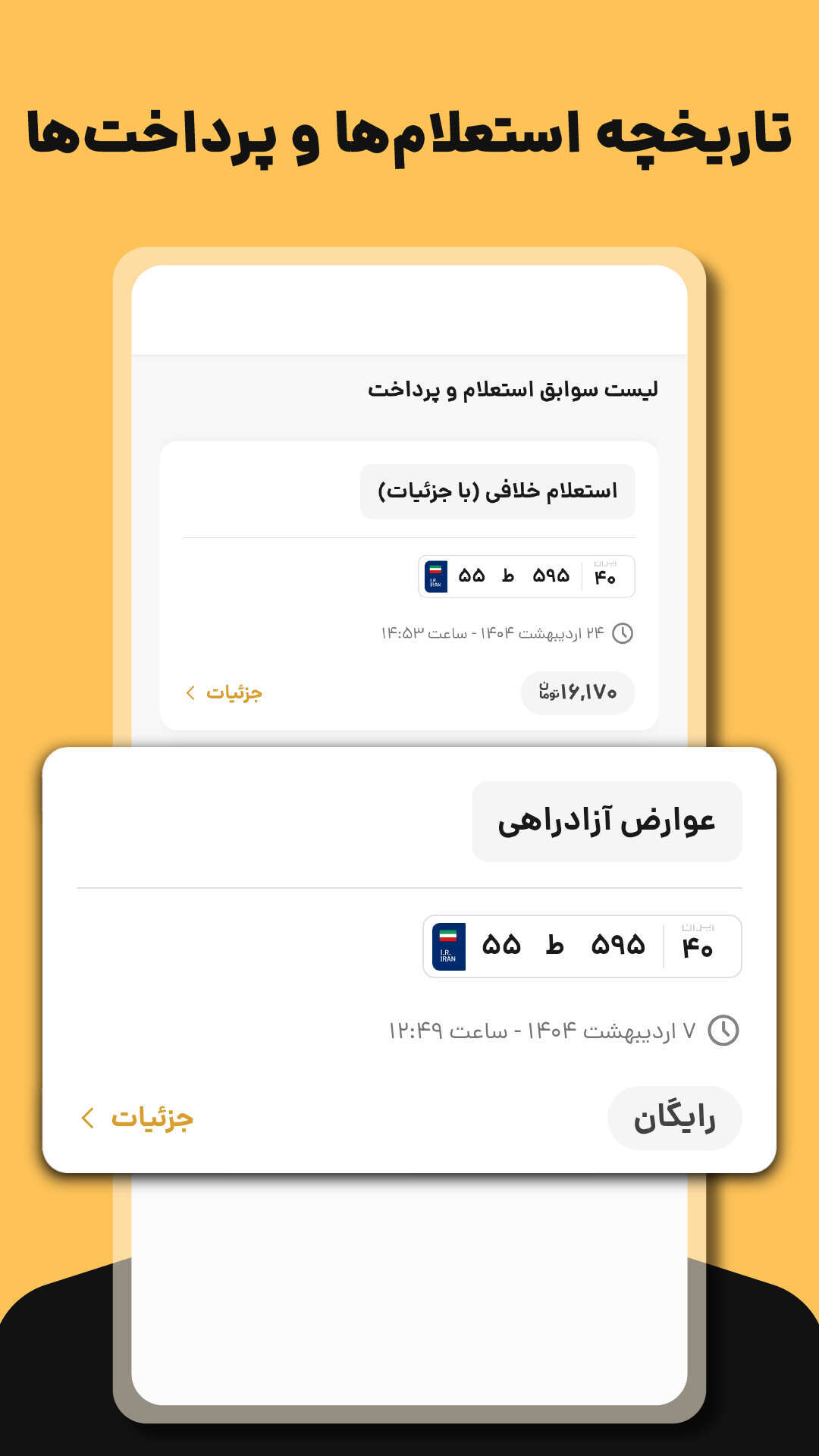Expand details via chevron on the fines card
Screen dimensions: 819x1456
pos(189,693)
